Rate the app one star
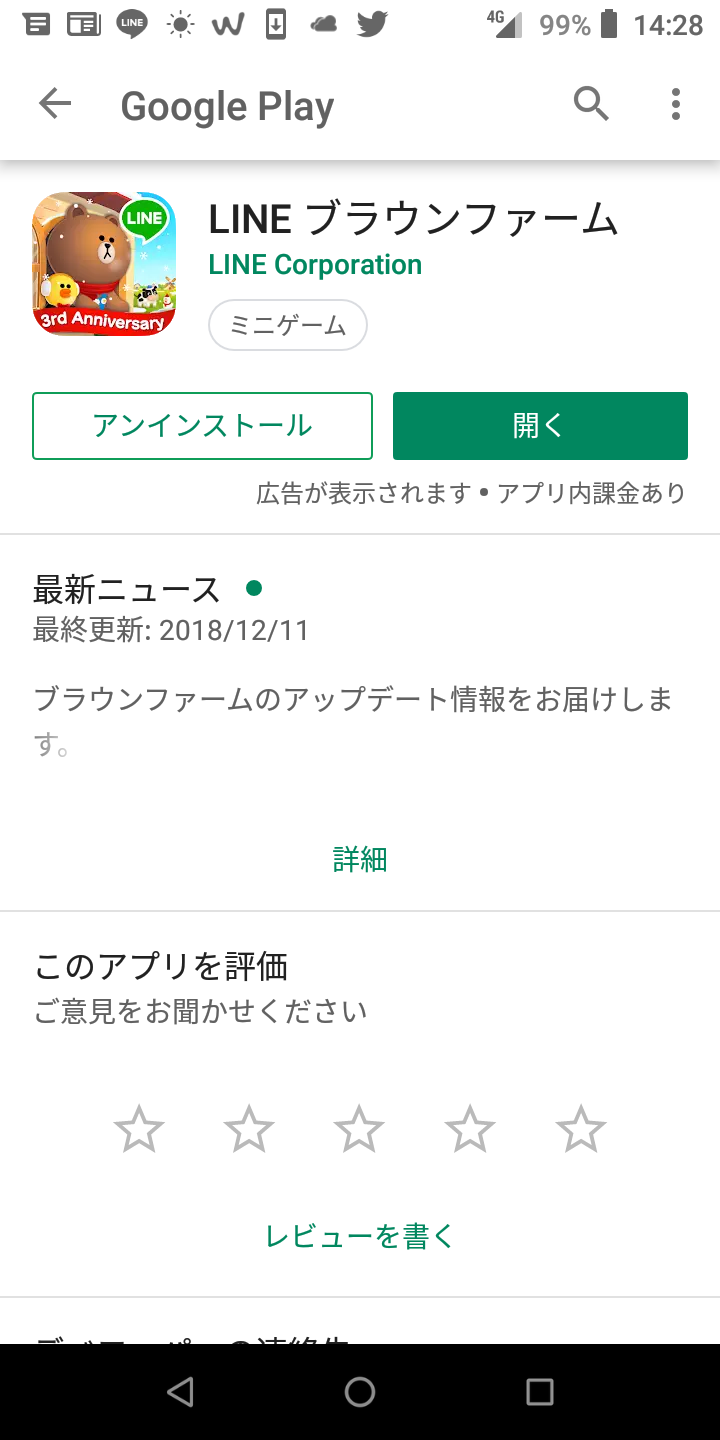 (139, 1129)
